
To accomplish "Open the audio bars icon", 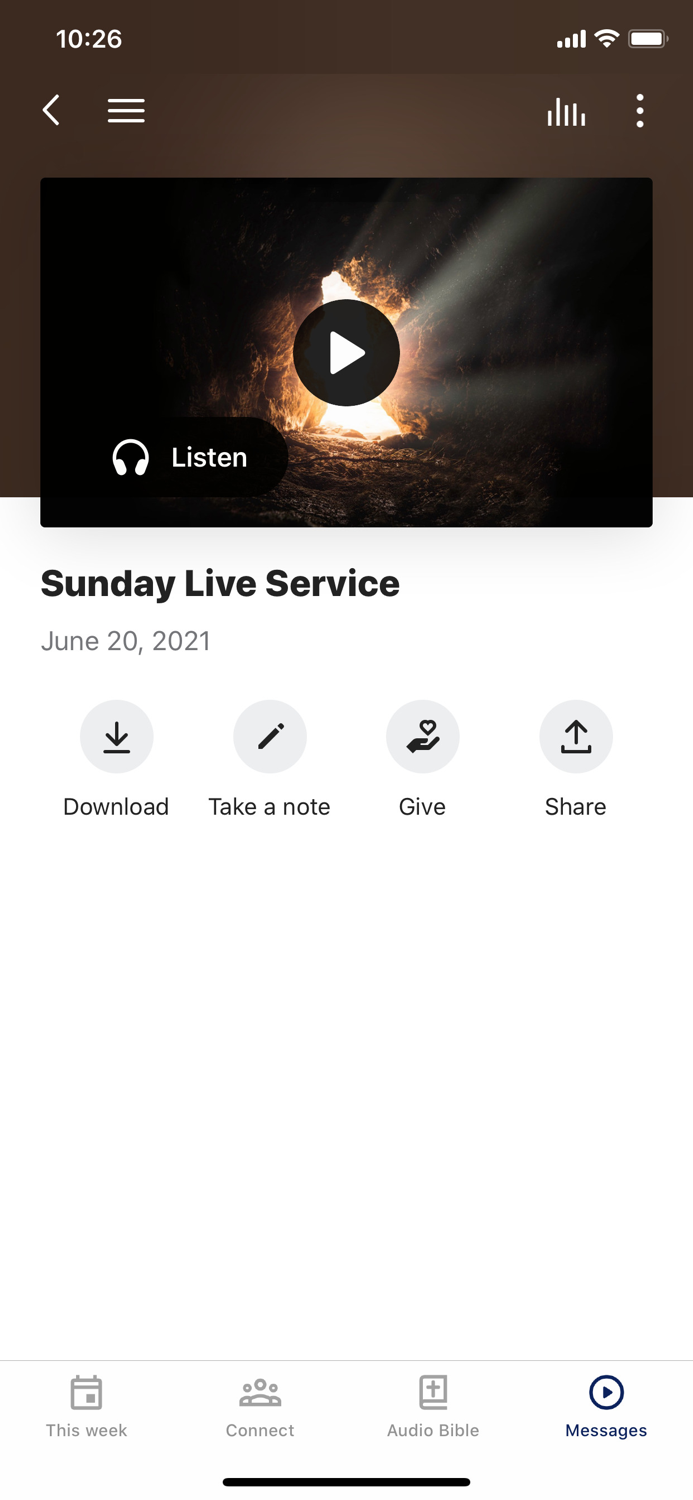I will tap(566, 112).
